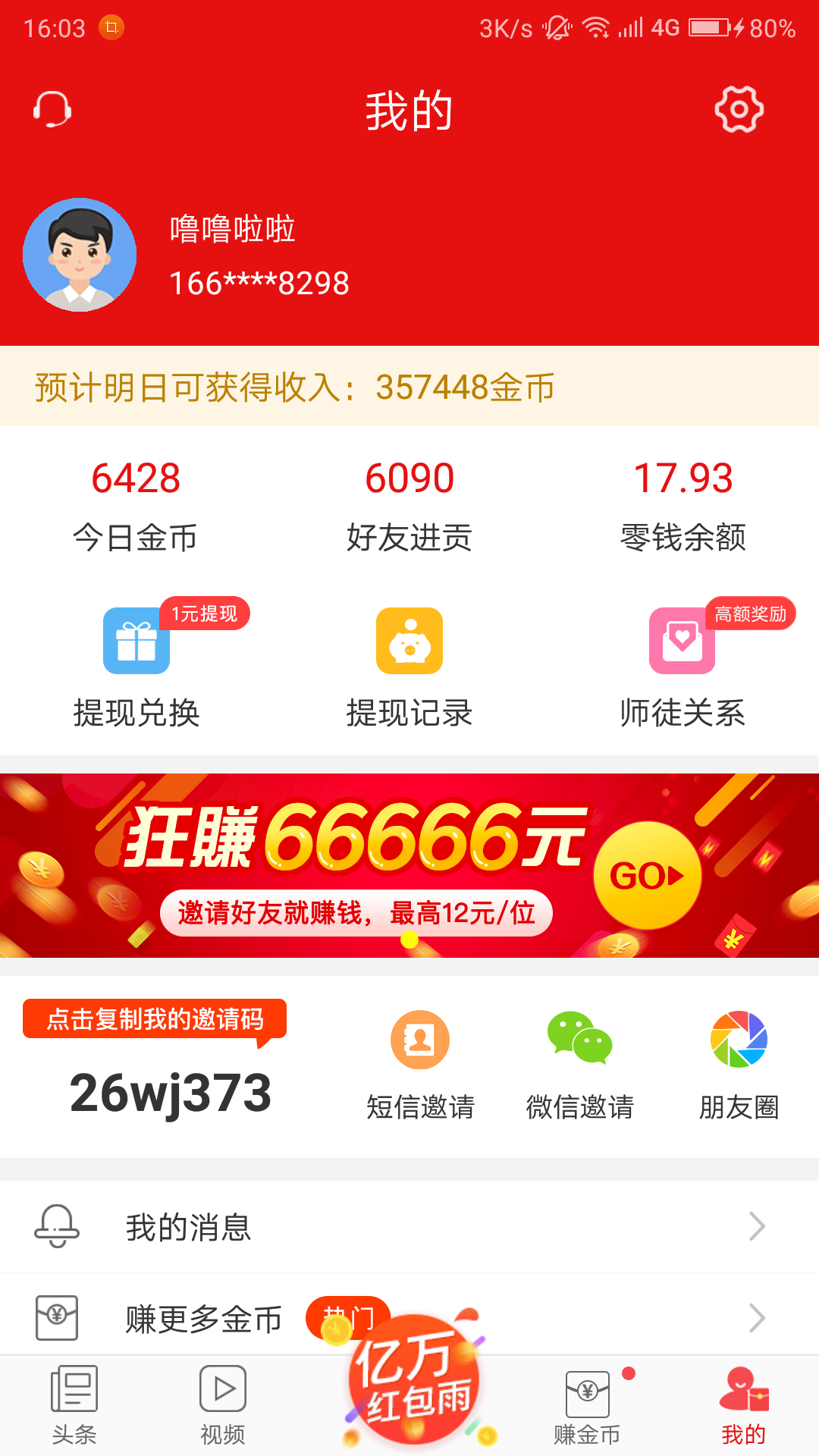Check 零钱余额 balance
Image resolution: width=819 pixels, height=1456 pixels.
tap(682, 506)
